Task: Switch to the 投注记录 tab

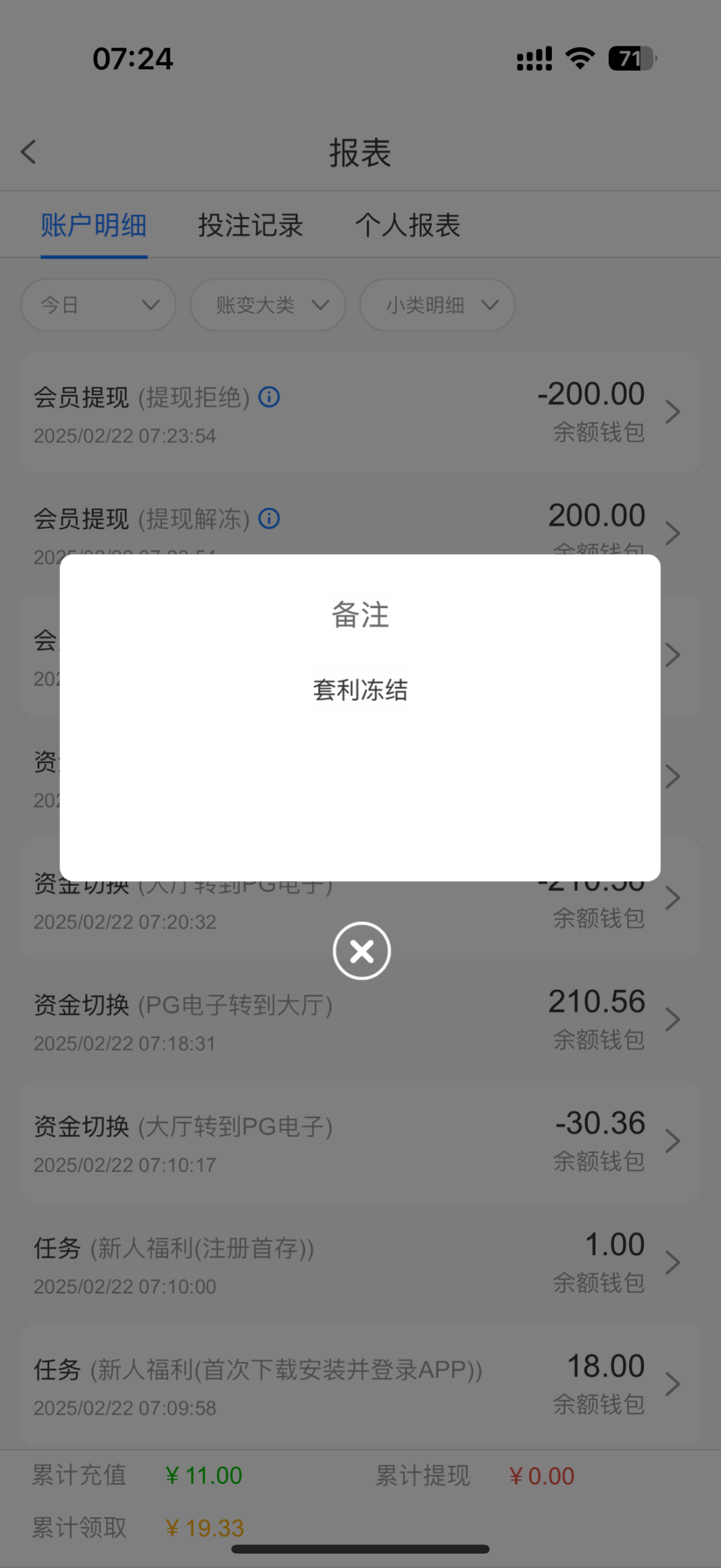Action: pyautogui.click(x=251, y=225)
